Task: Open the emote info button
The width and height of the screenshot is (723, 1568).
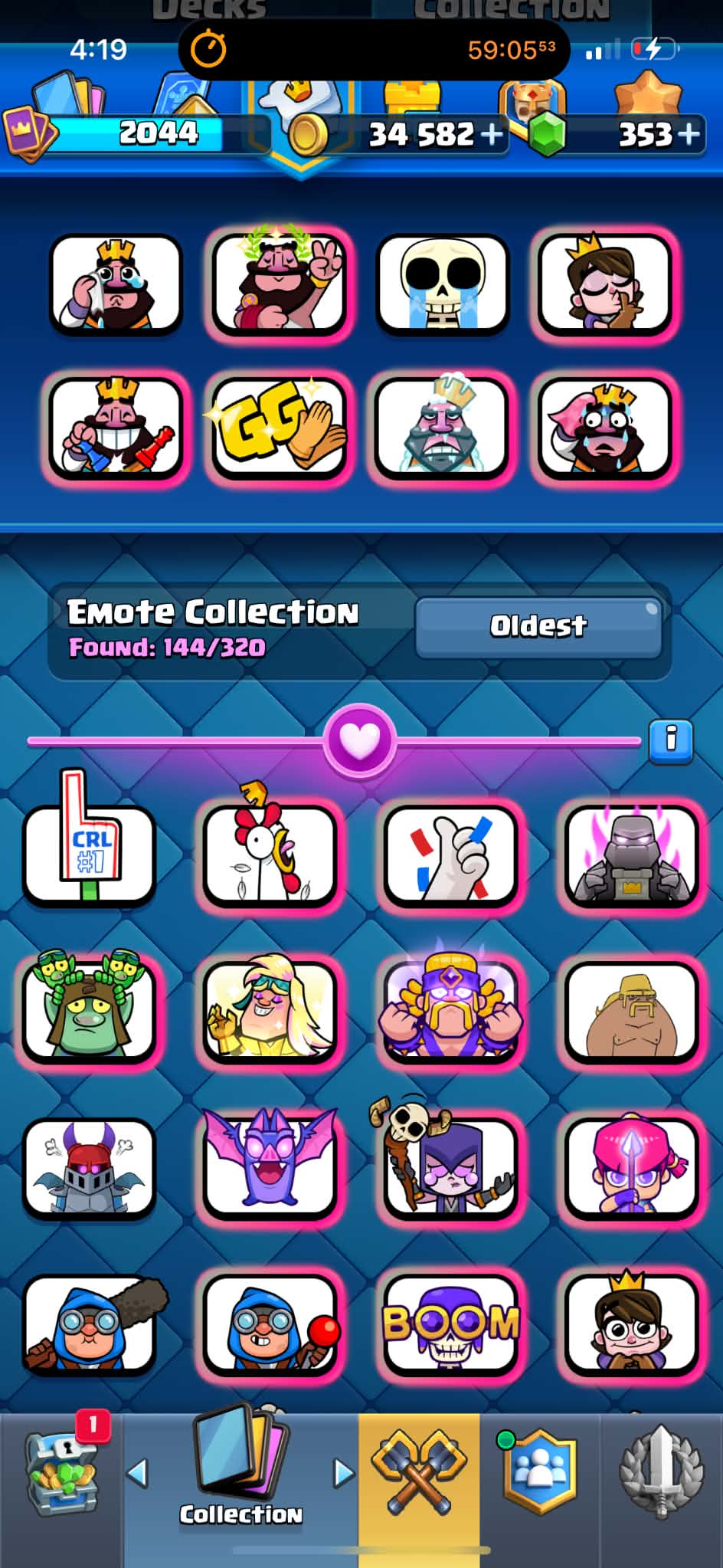Action: [x=671, y=741]
